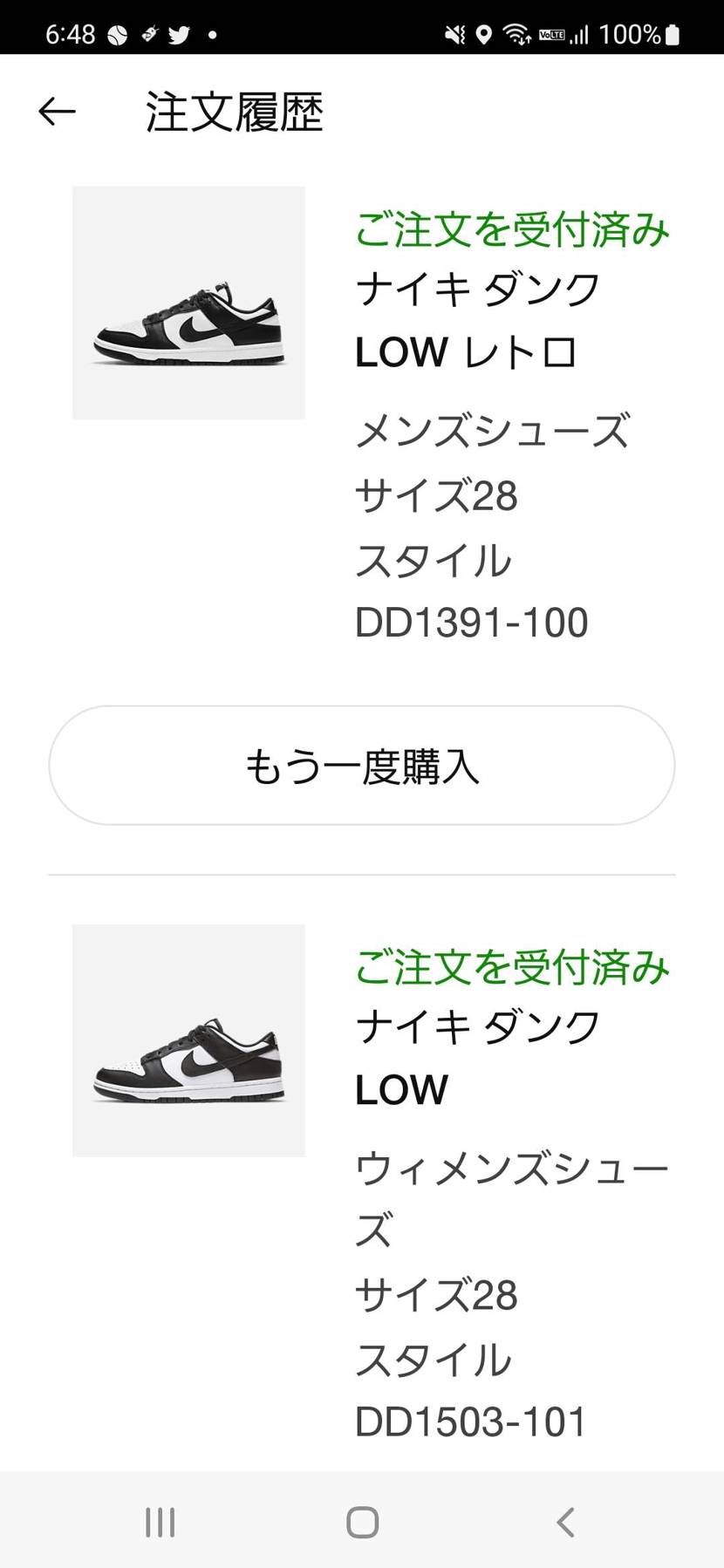This screenshot has height=1568, width=724.
Task: Open ナイキ ダンク LOW レトロ order details
Action: pos(478,321)
